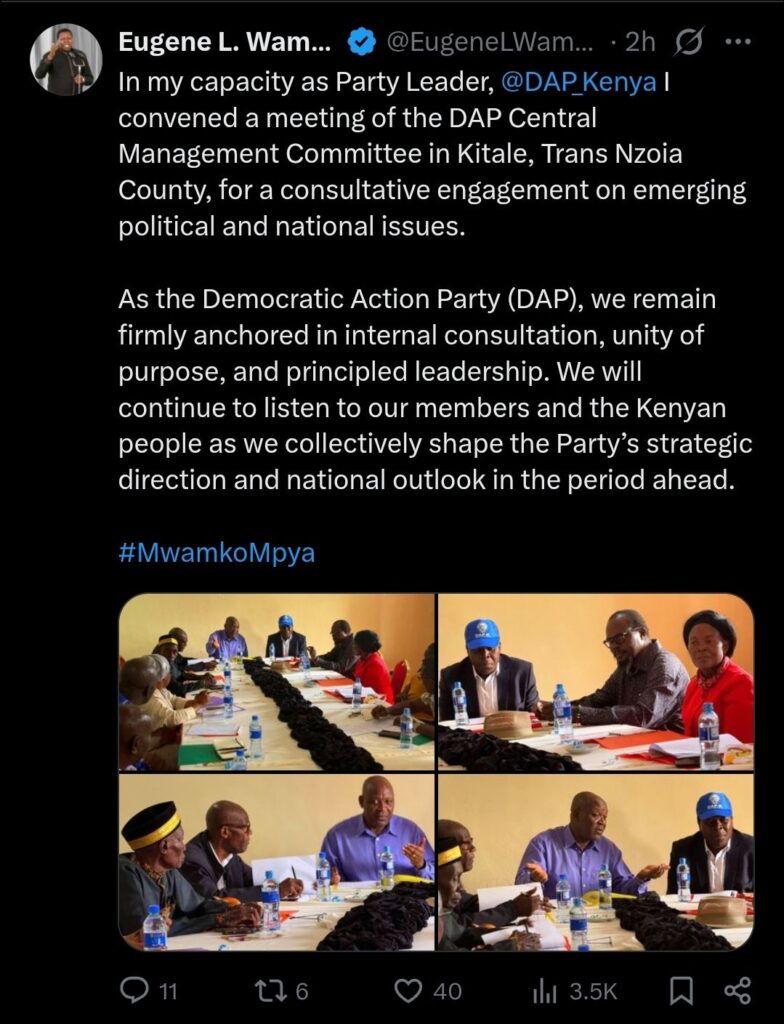Open the bottom-left photo with black-gold cap
The width and height of the screenshot is (784, 1024).
[x=277, y=862]
